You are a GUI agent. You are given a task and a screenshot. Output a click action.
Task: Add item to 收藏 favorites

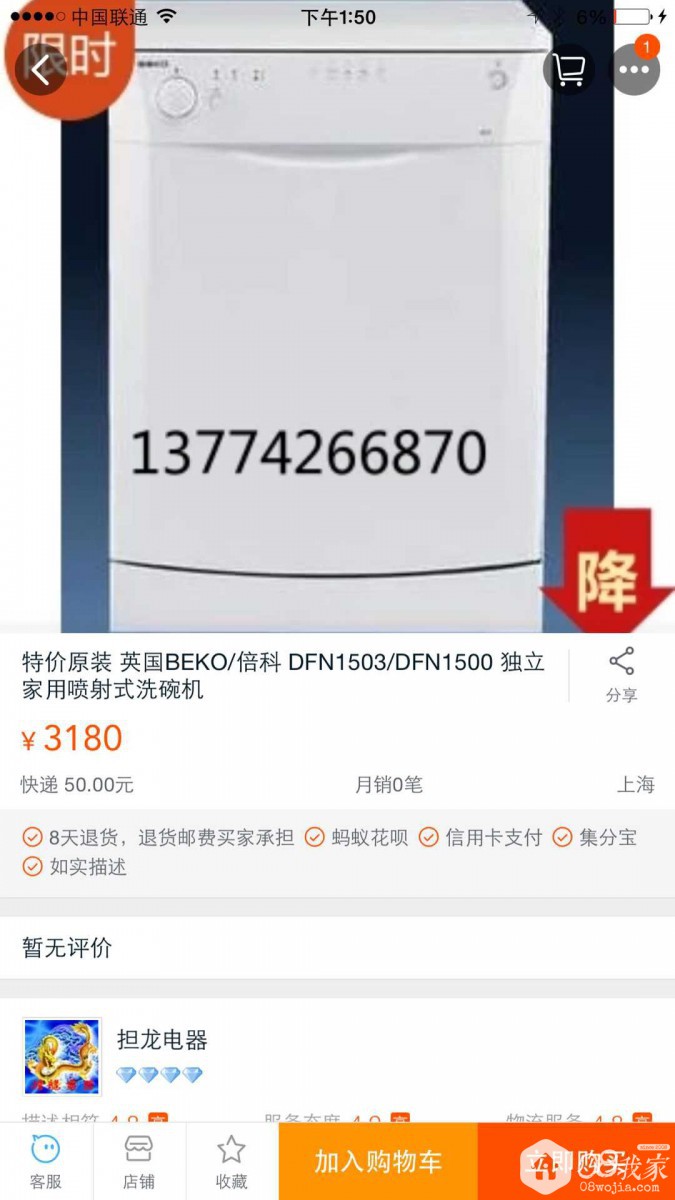click(231, 1161)
